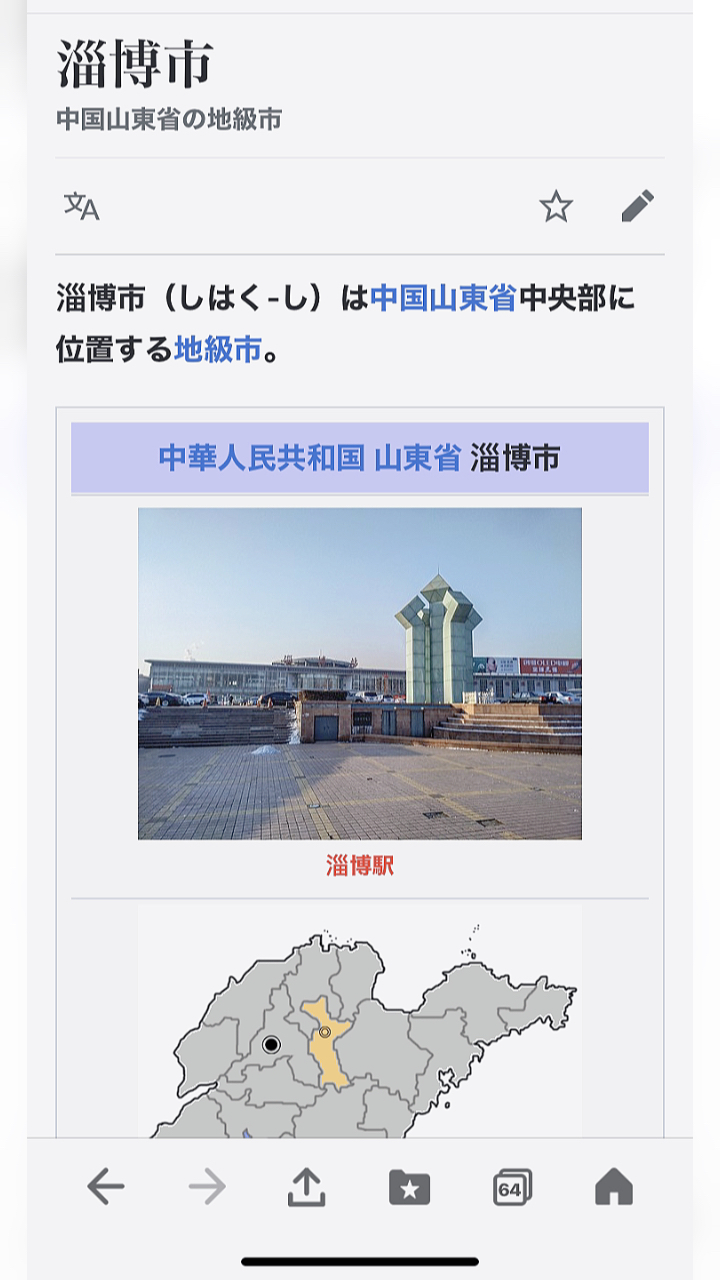The image size is (720, 1280).
Task: View the Zibo station photo
Action: tap(360, 673)
